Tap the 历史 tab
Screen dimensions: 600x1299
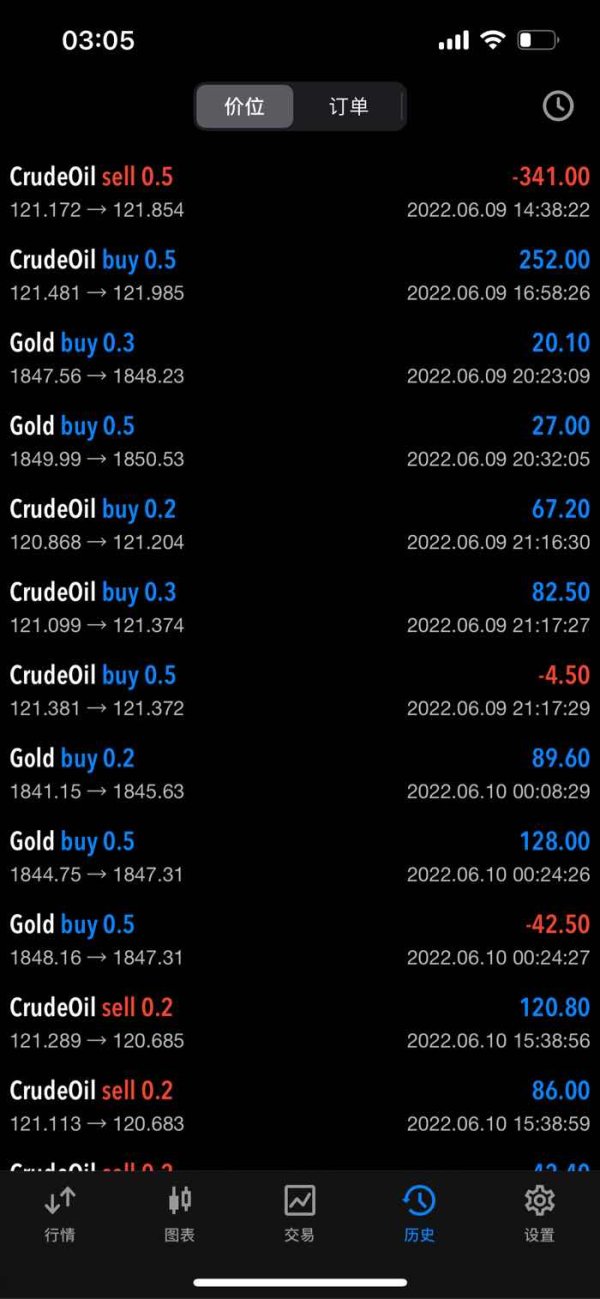coord(419,1214)
